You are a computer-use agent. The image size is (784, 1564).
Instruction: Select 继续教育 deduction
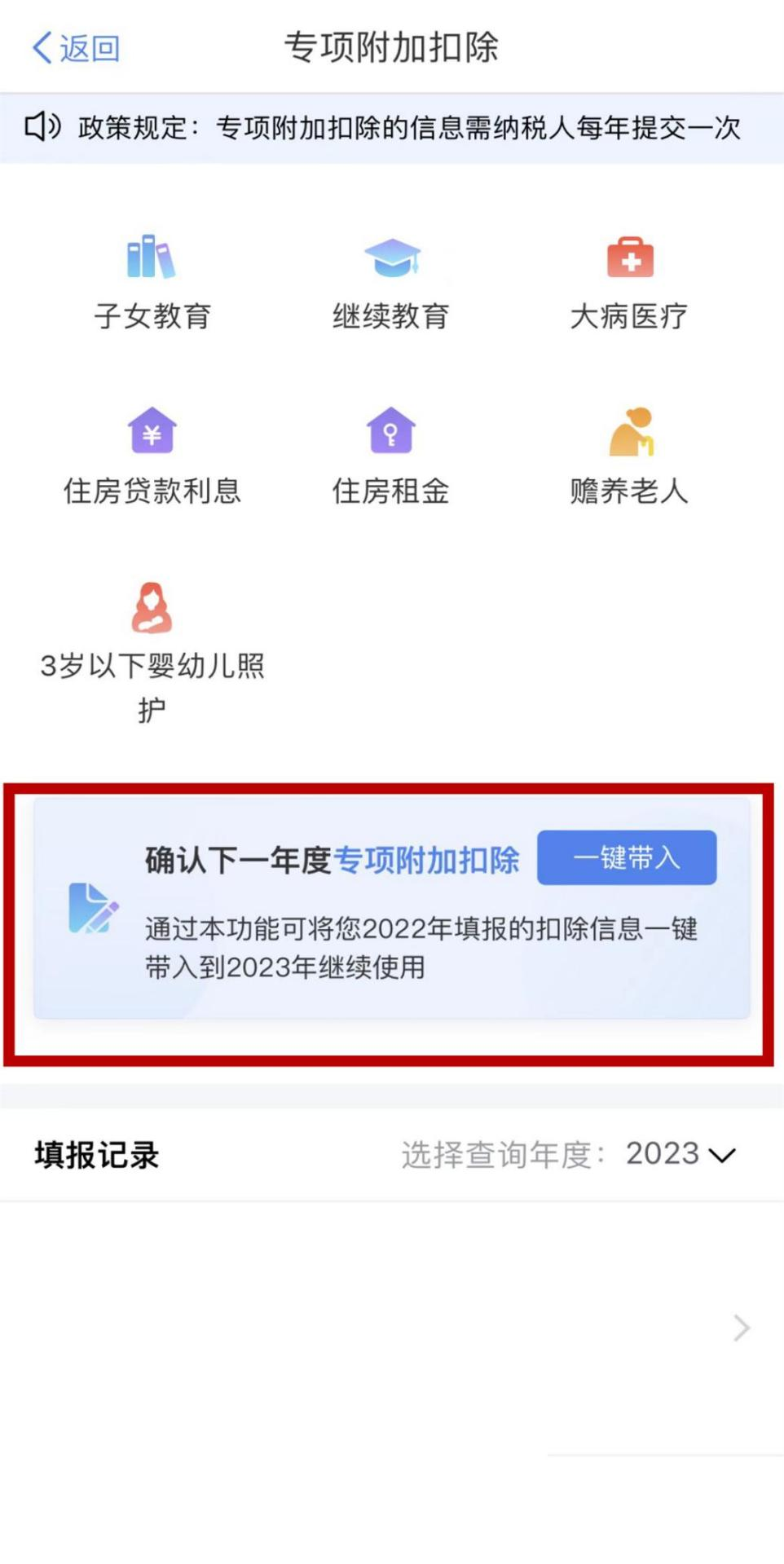coord(391,283)
